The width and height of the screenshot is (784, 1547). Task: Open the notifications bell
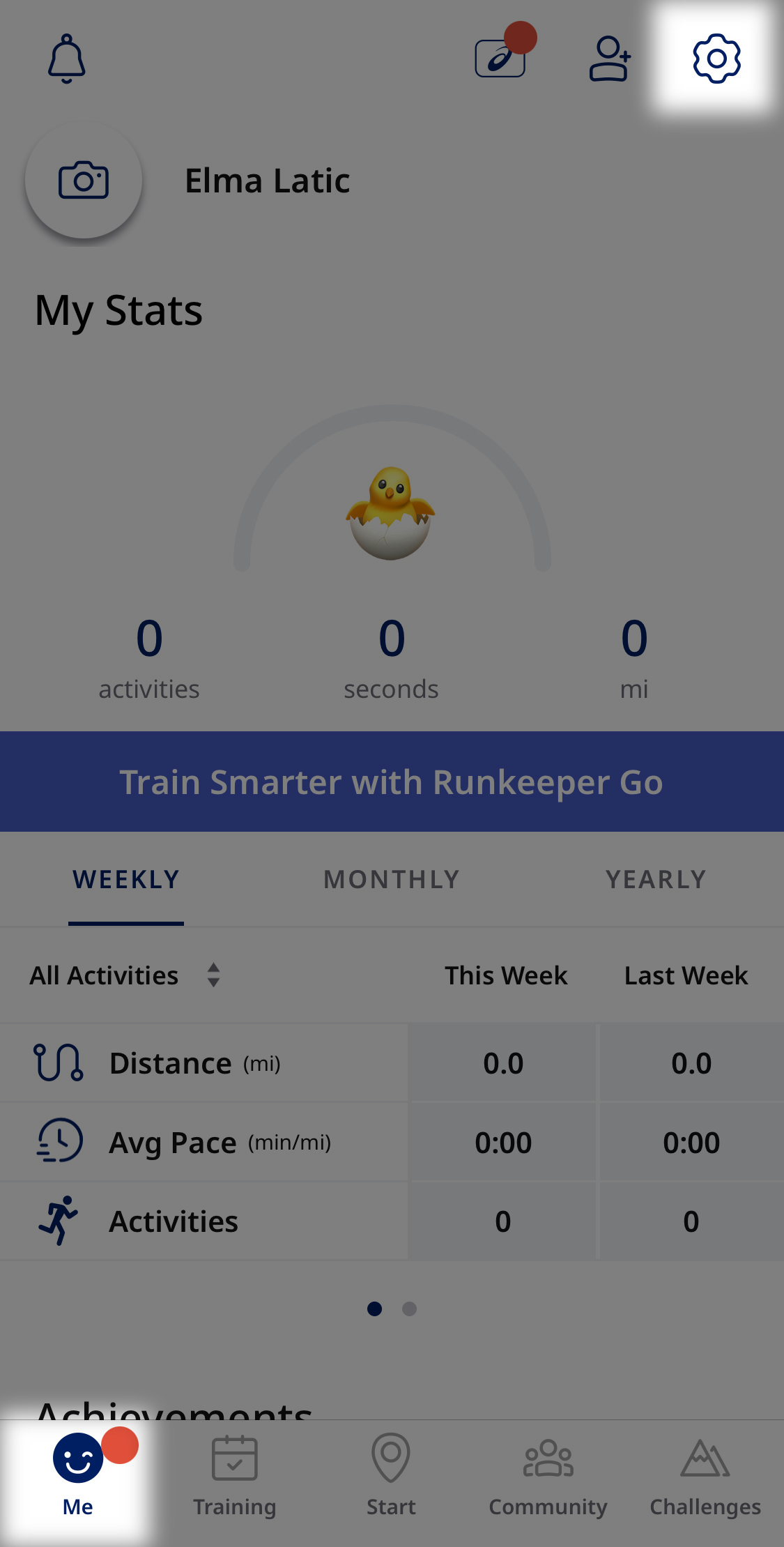tap(66, 59)
